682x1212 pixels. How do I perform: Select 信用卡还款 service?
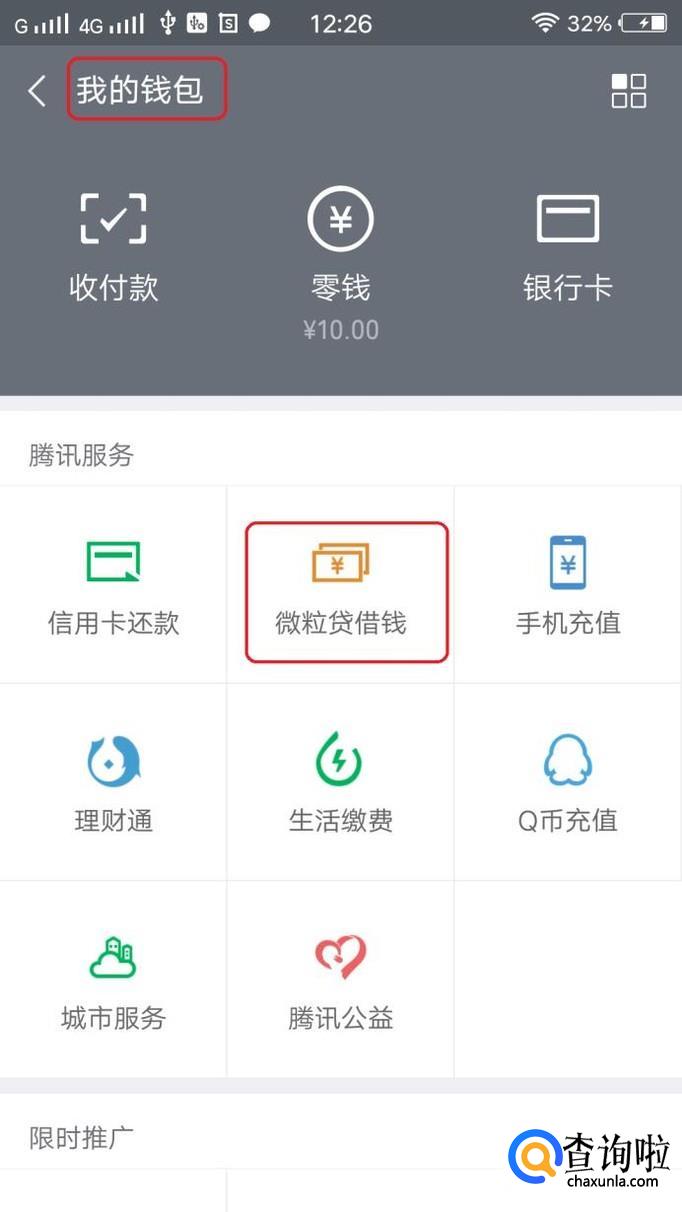click(113, 586)
